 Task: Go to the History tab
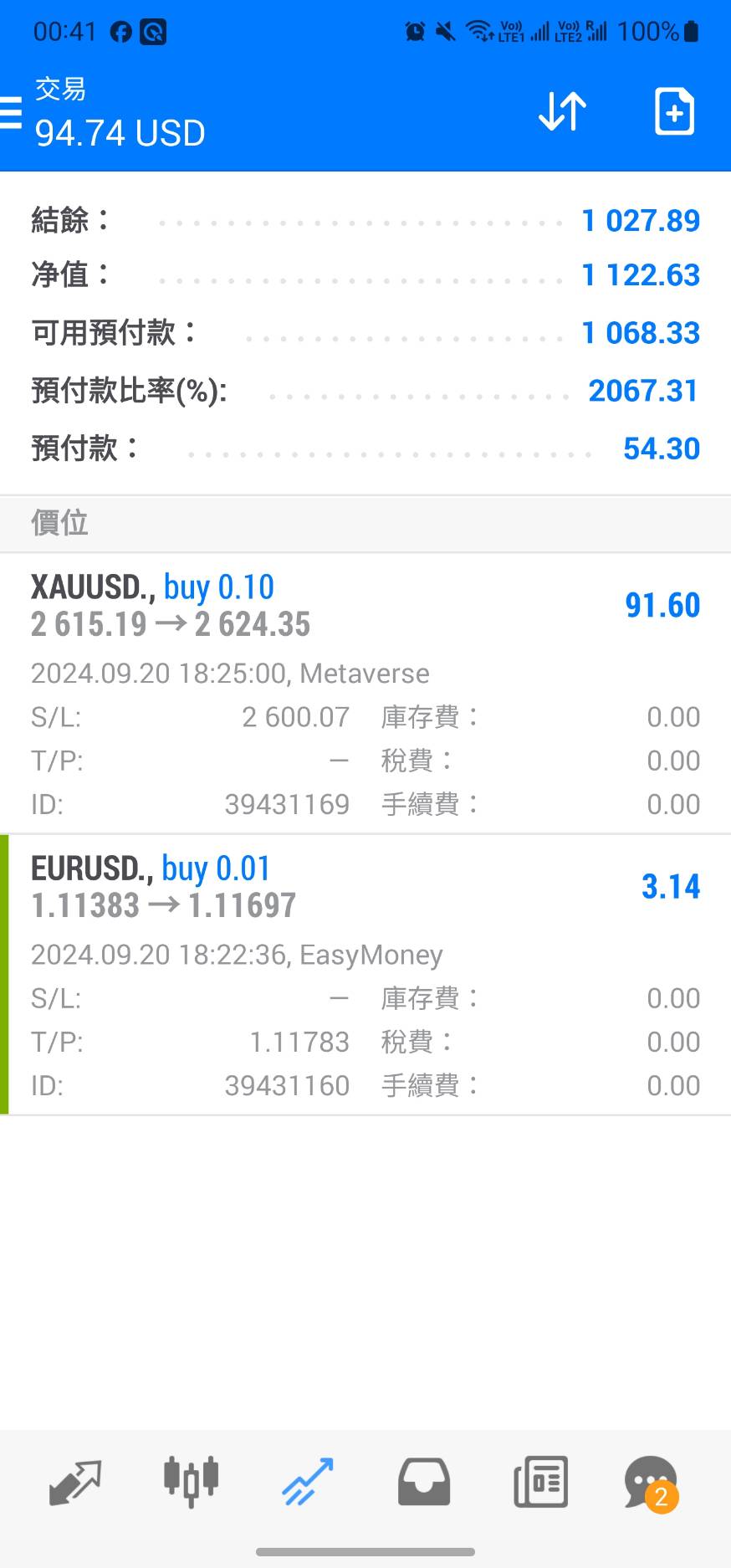tap(424, 1482)
